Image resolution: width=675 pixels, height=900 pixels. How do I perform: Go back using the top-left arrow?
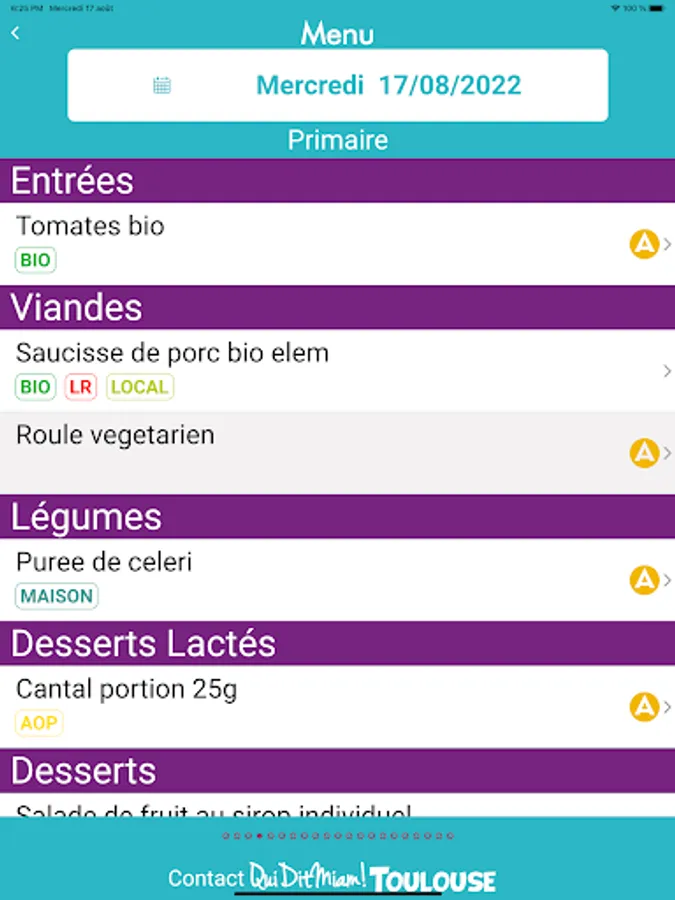point(16,33)
